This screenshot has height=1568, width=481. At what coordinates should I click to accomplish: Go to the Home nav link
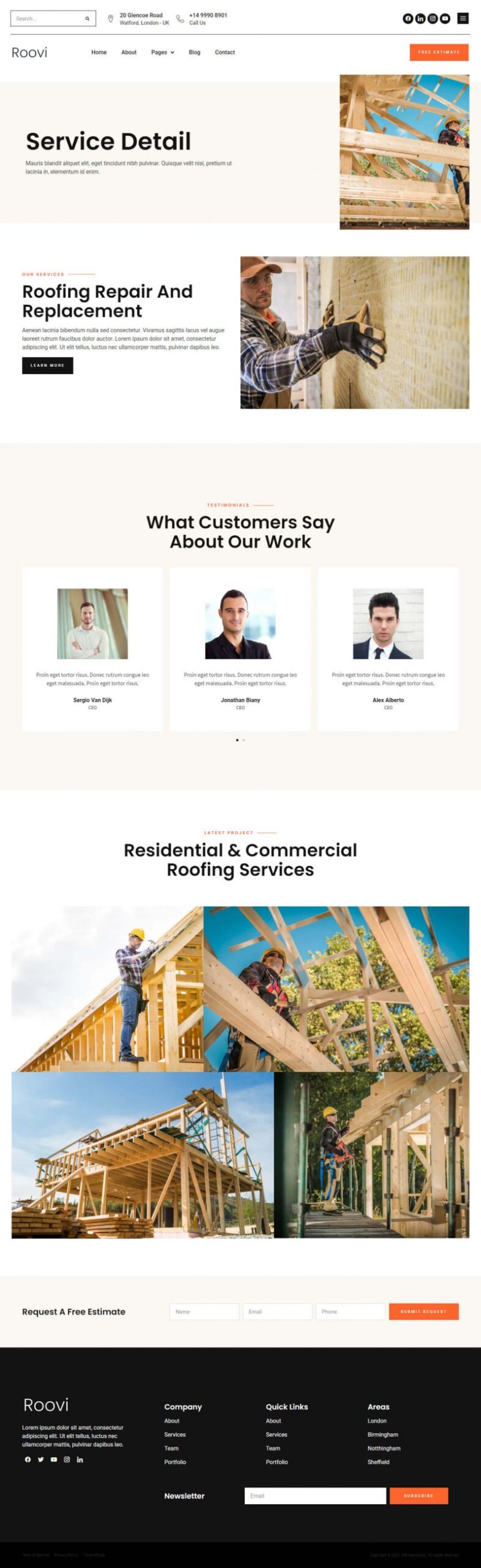pyautogui.click(x=99, y=52)
